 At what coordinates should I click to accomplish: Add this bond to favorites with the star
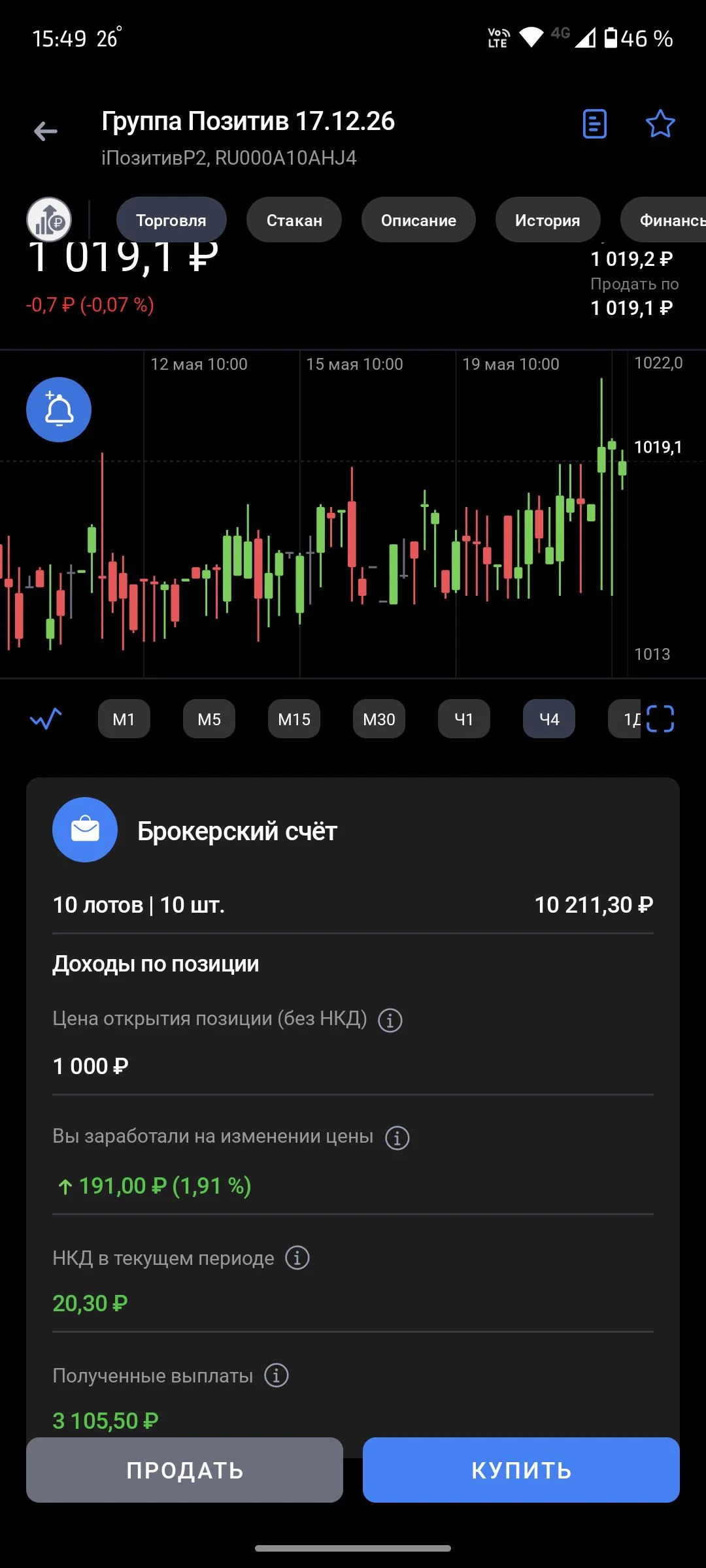(x=660, y=124)
